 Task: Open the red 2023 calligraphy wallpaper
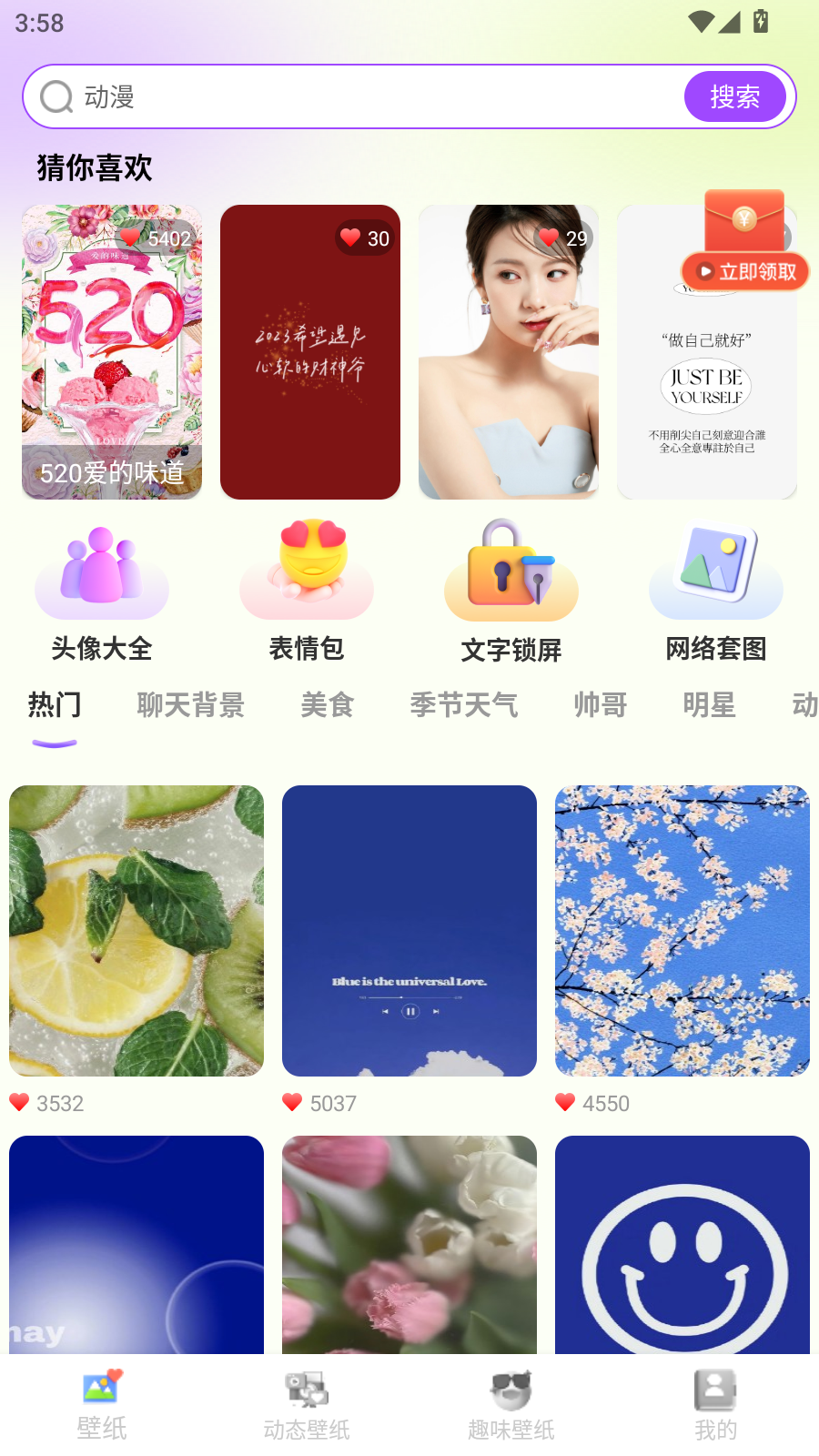click(x=310, y=352)
